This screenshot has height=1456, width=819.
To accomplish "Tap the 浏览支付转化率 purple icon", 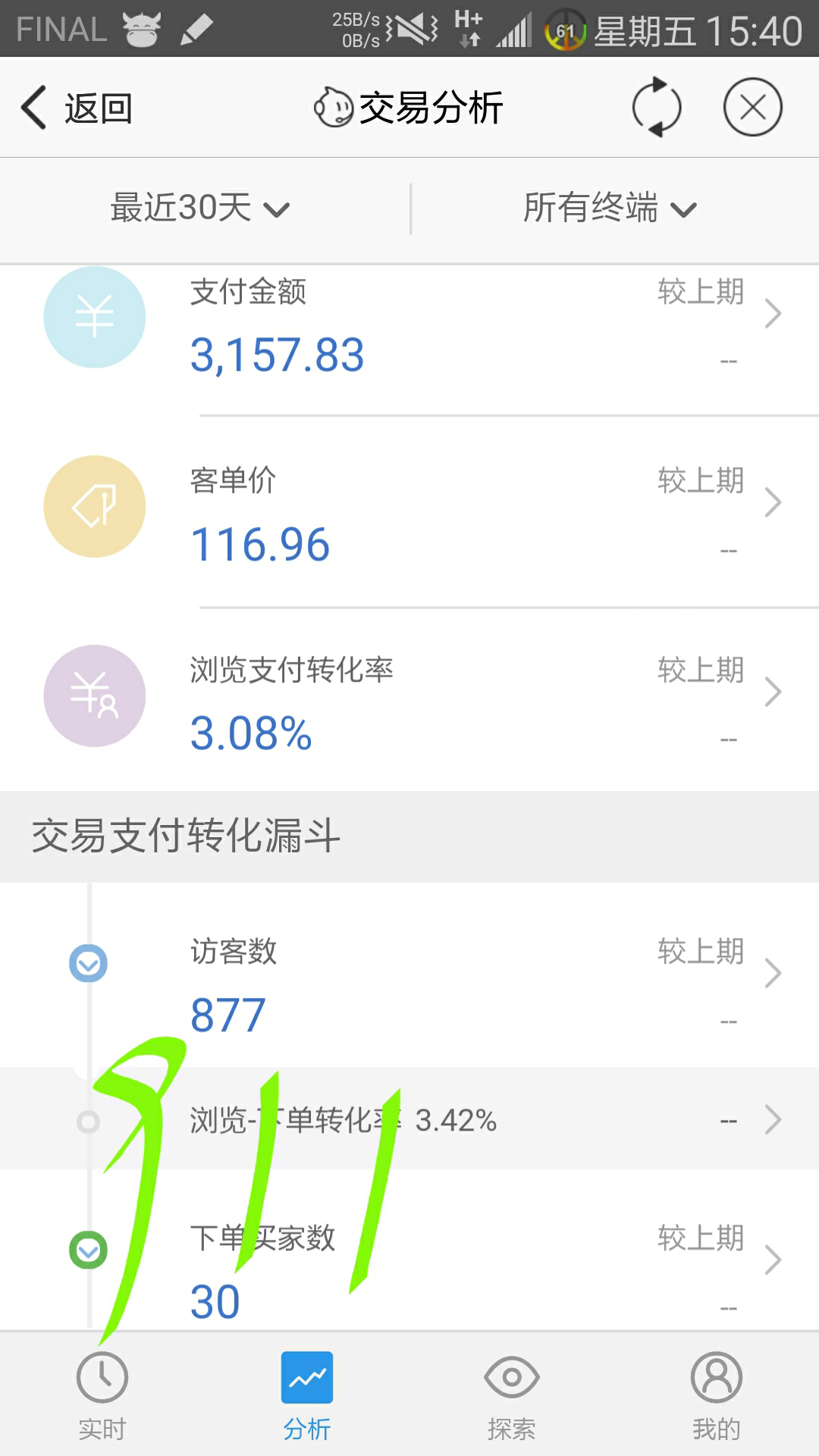I will [94, 695].
